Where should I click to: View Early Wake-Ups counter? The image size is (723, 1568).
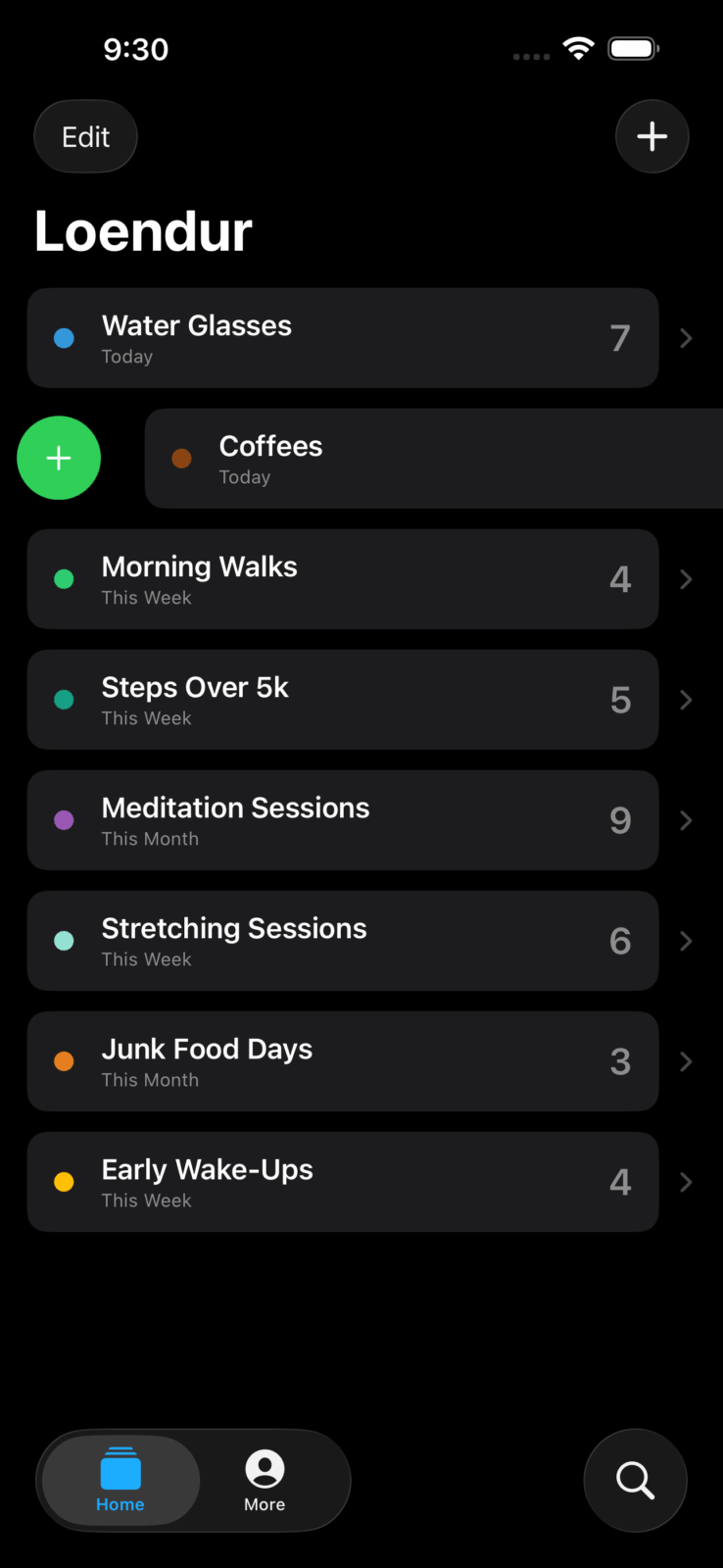343,1182
